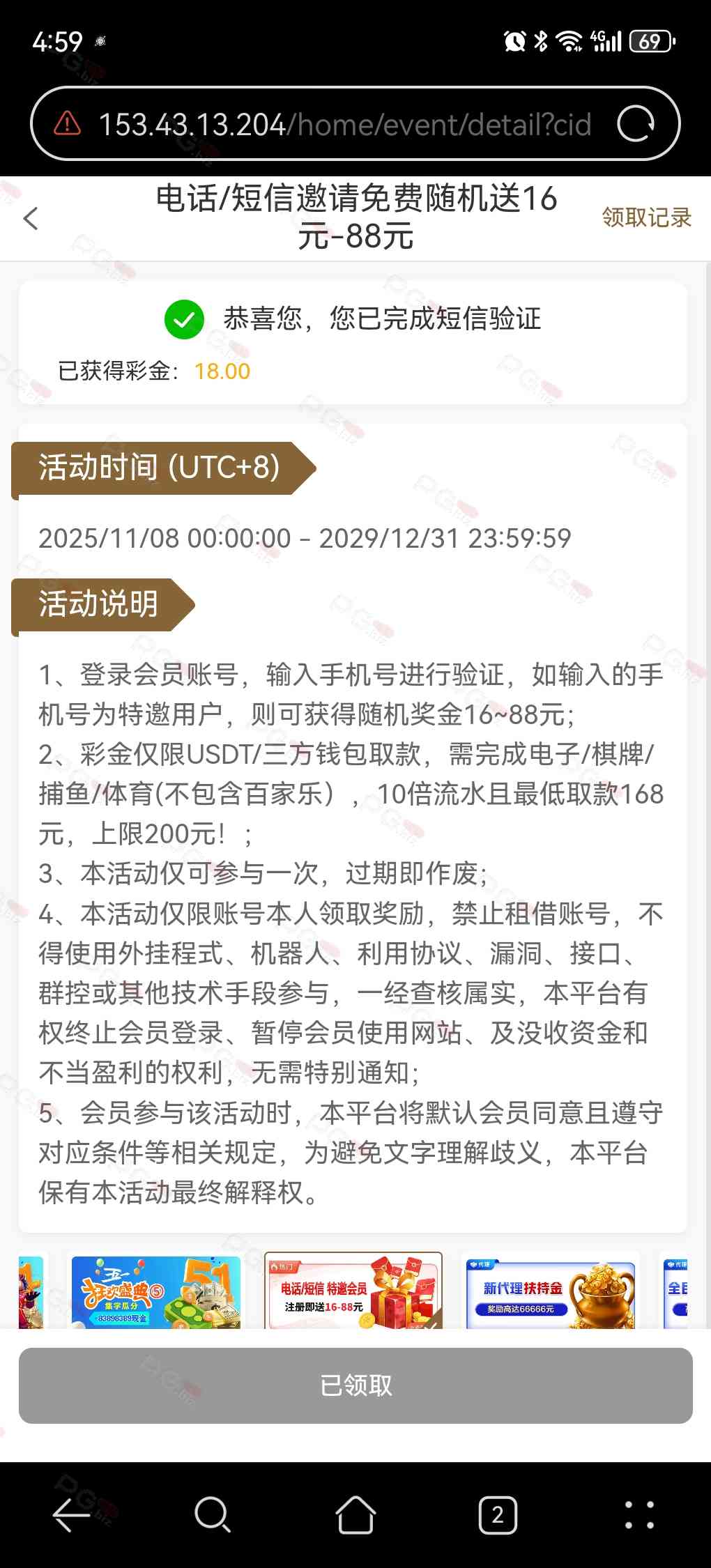Open the tab switcher showing 2 tabs
The height and width of the screenshot is (1568, 711).
498,1514
